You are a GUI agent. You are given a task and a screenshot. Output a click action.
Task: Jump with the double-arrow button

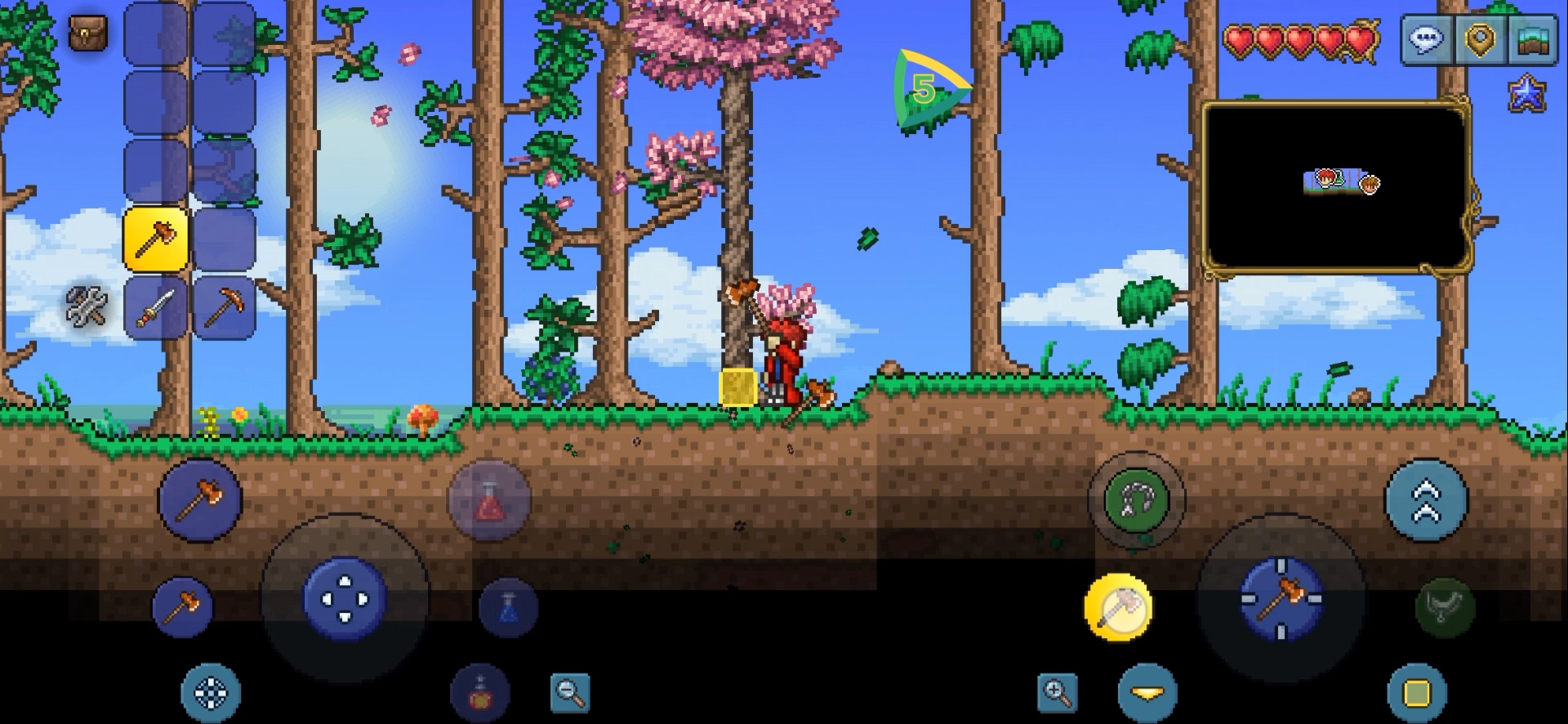click(1426, 500)
